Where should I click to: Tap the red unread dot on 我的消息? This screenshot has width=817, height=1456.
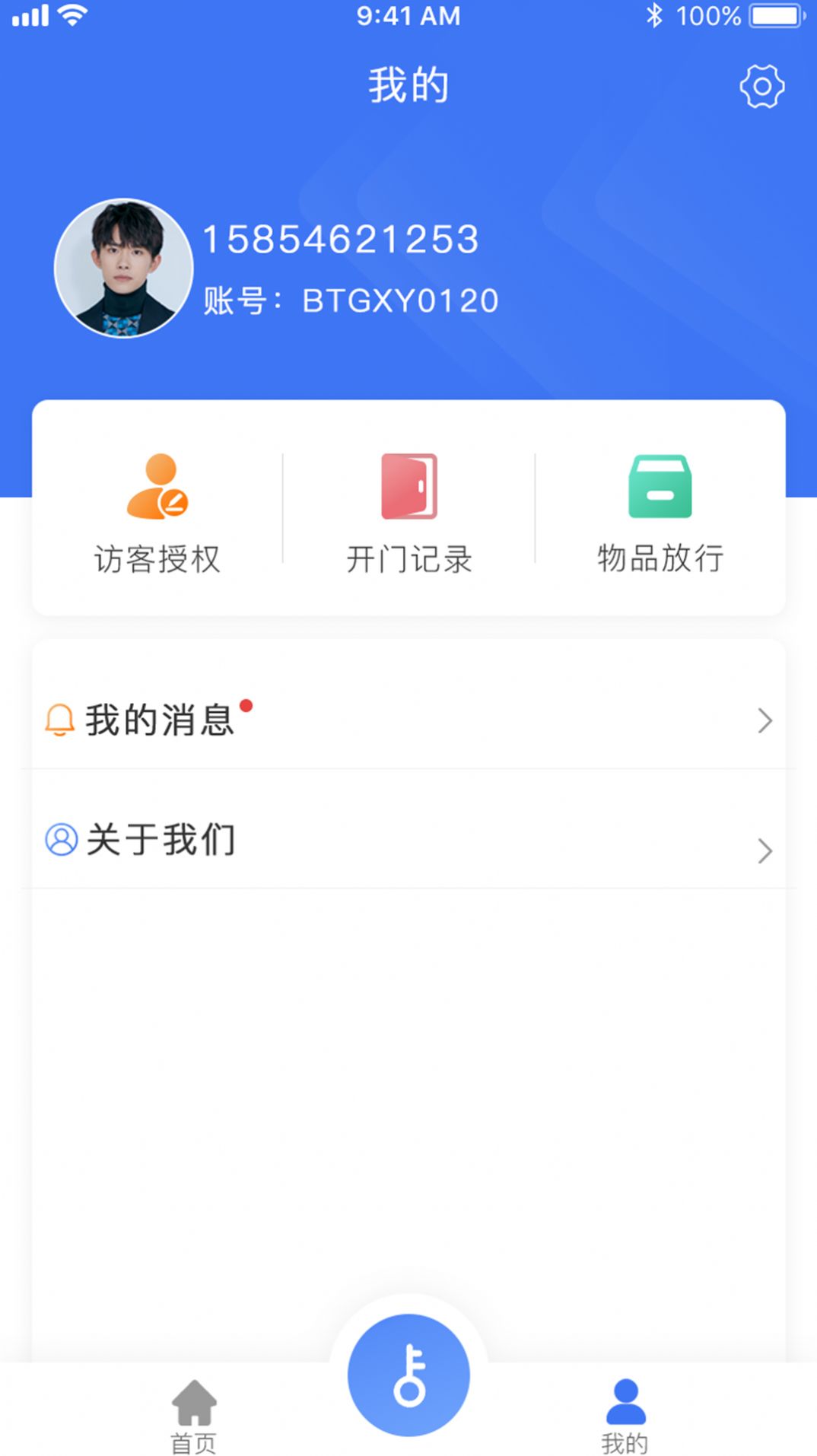pos(245,704)
